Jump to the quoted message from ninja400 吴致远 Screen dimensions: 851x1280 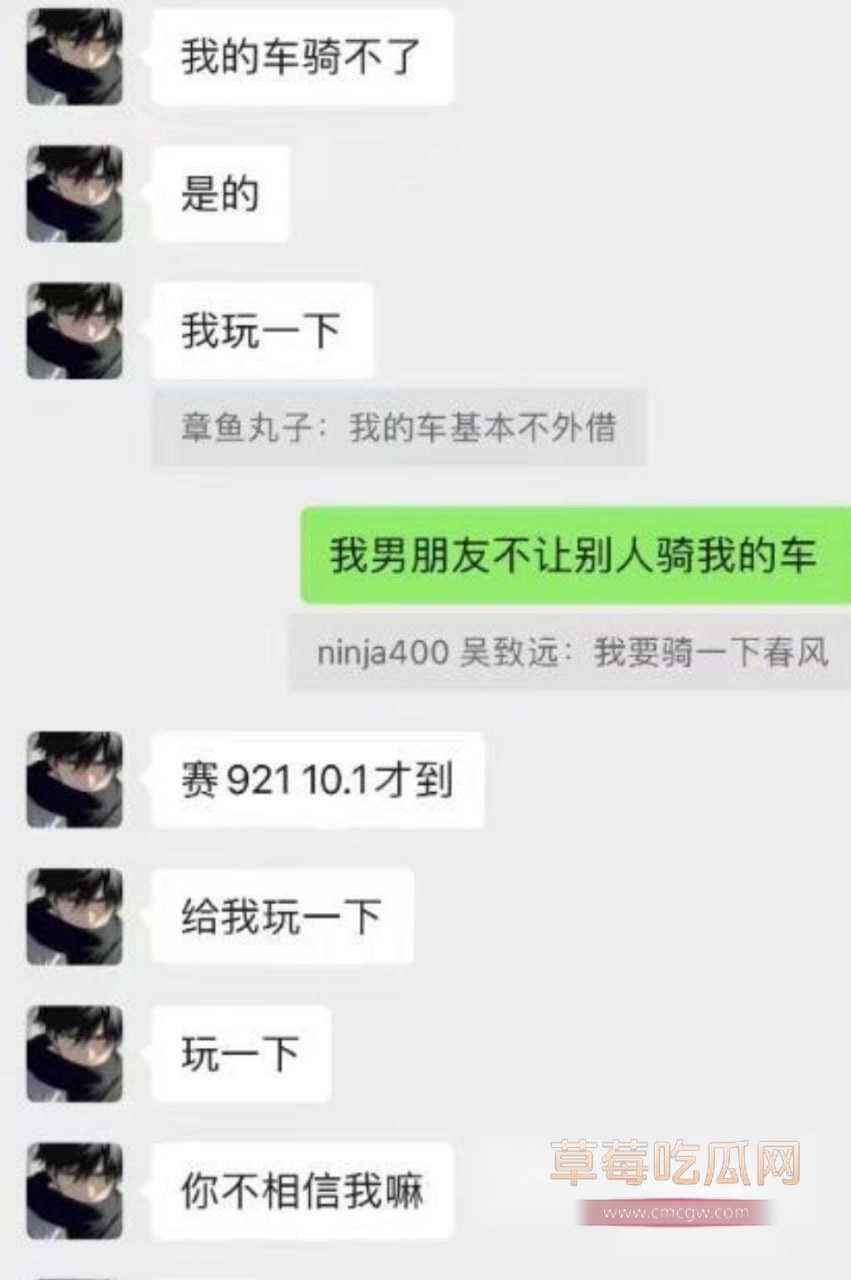[572, 653]
